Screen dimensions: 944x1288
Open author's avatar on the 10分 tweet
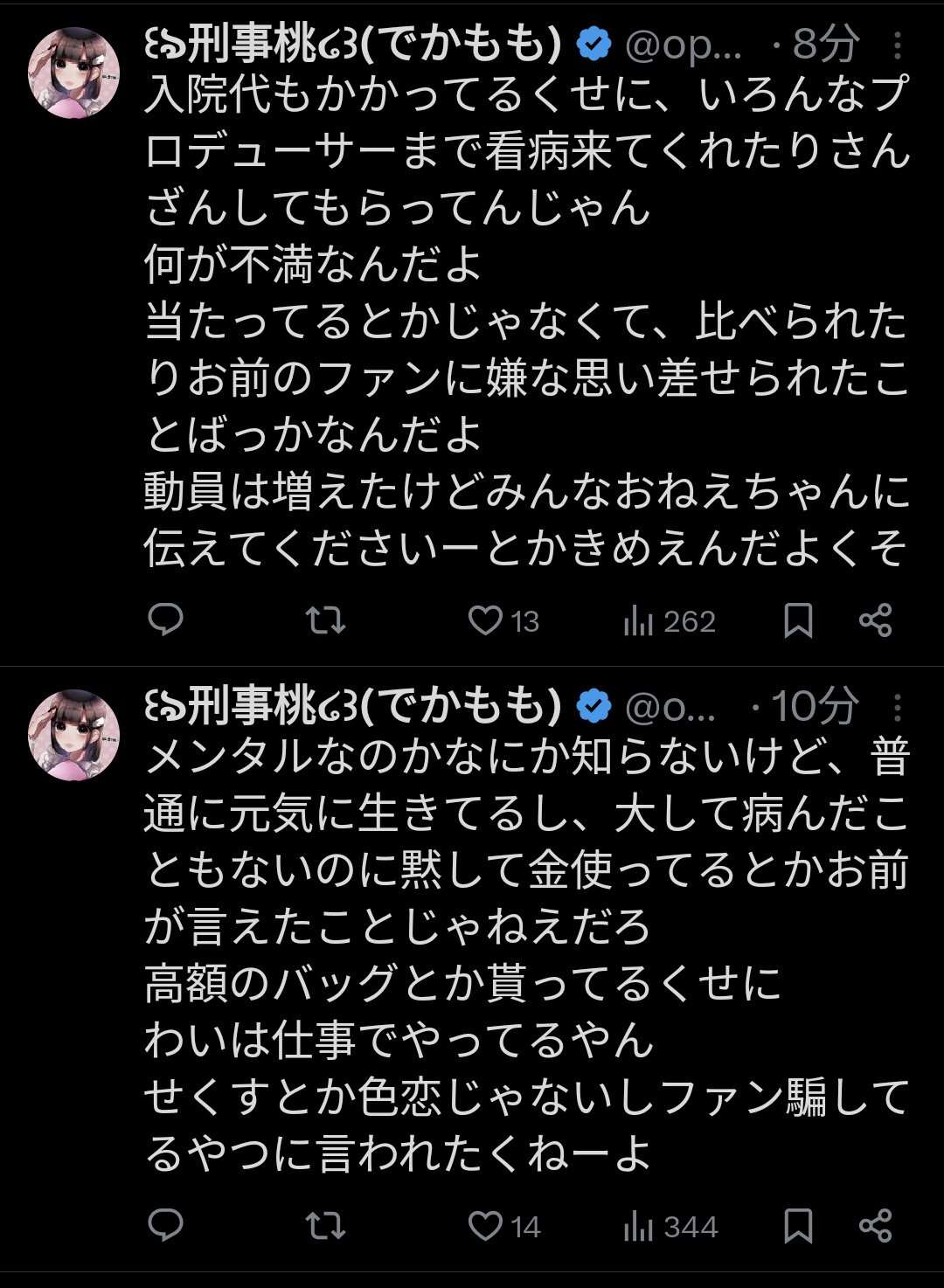click(x=74, y=735)
